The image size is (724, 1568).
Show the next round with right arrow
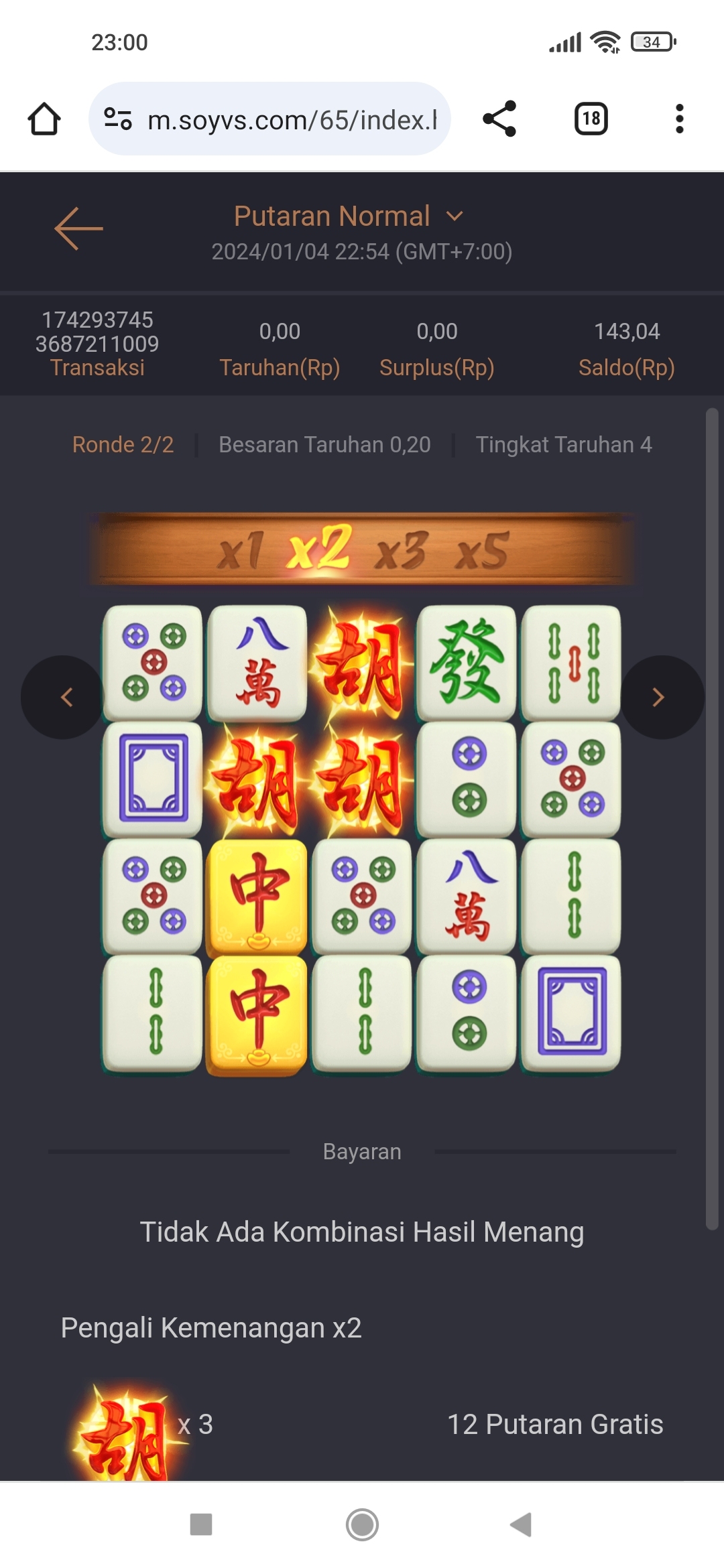pos(660,698)
